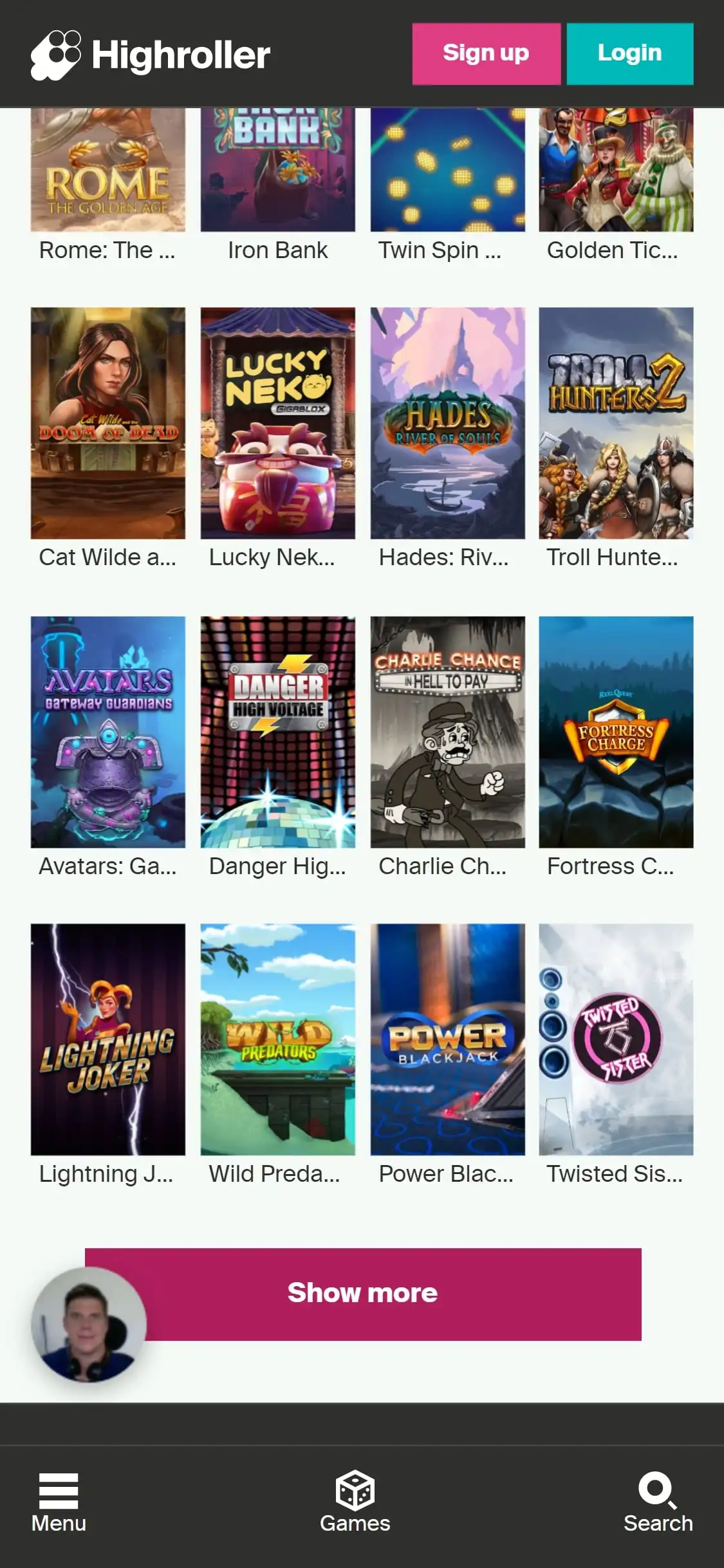Image resolution: width=724 pixels, height=1568 pixels.
Task: Open the Login page
Action: (x=629, y=54)
